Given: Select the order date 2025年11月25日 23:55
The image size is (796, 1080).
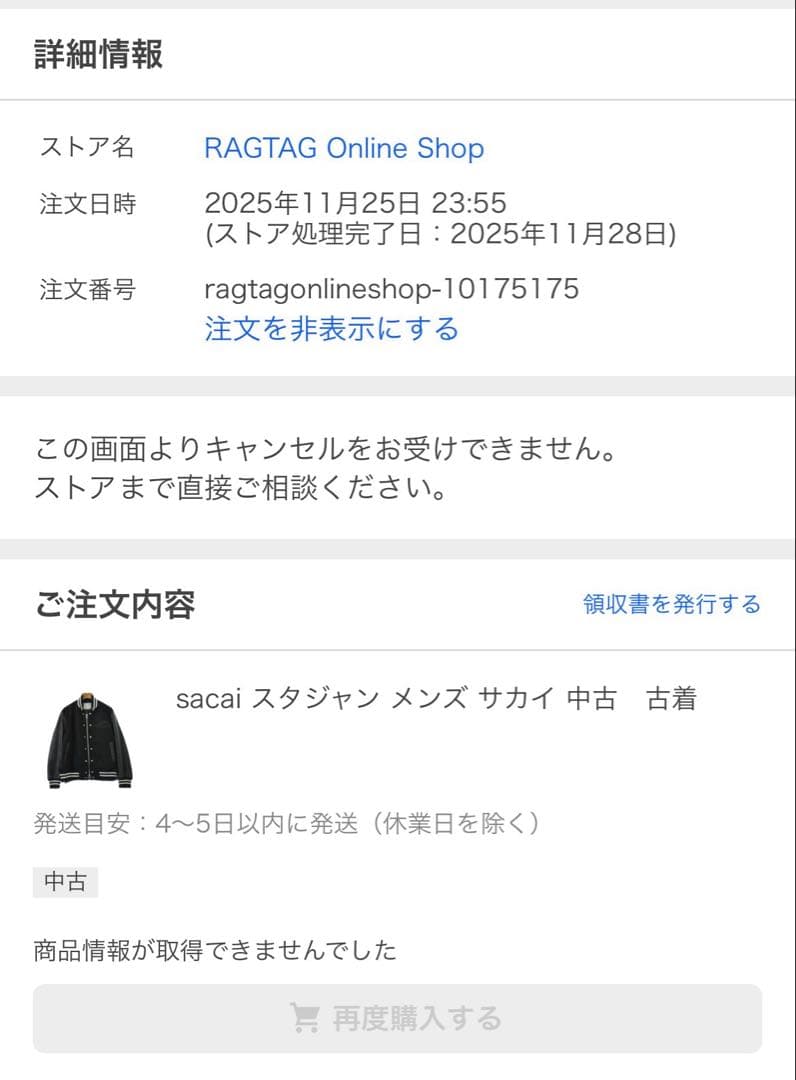Looking at the screenshot, I should (x=355, y=201).
